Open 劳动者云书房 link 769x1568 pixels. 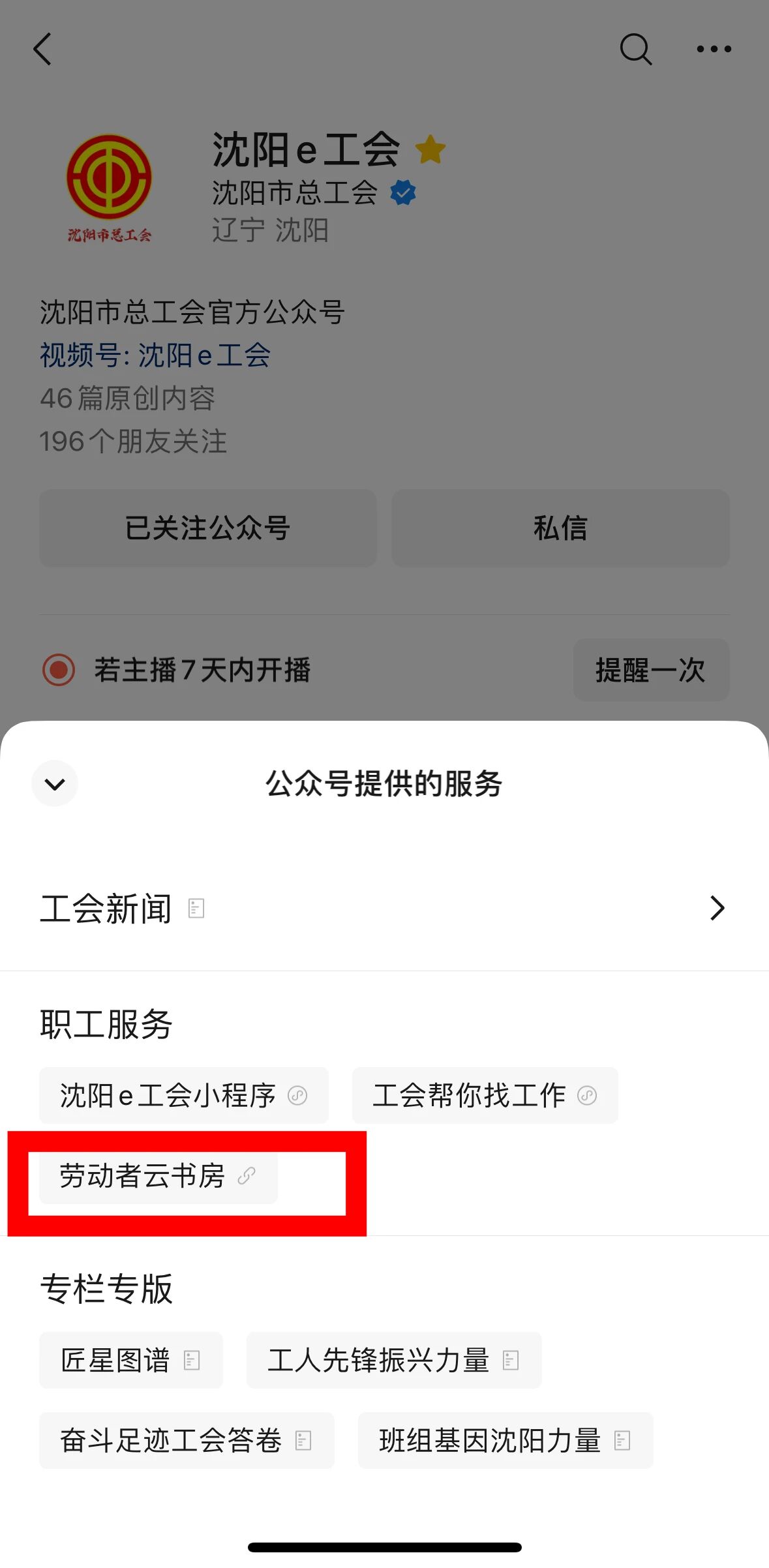click(158, 1176)
